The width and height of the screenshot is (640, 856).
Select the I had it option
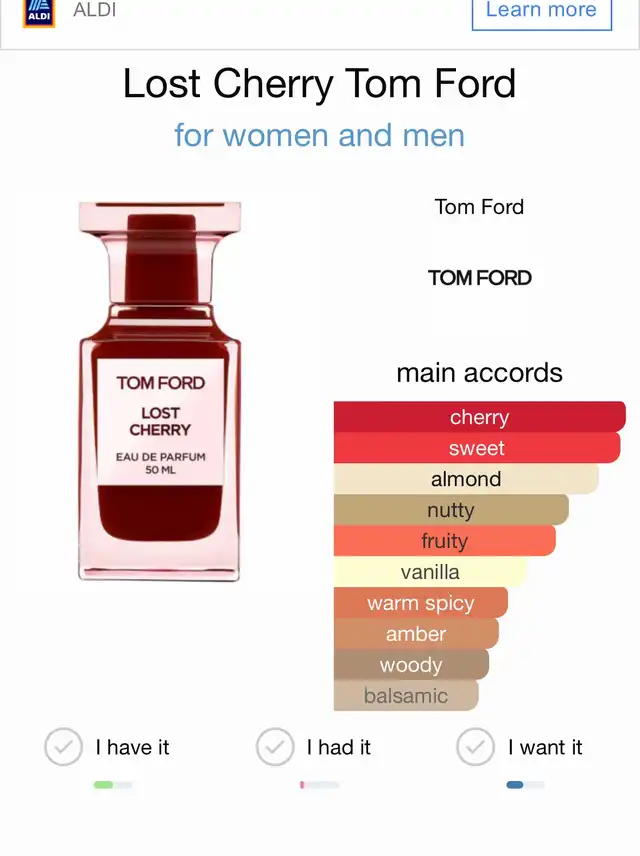(x=275, y=747)
